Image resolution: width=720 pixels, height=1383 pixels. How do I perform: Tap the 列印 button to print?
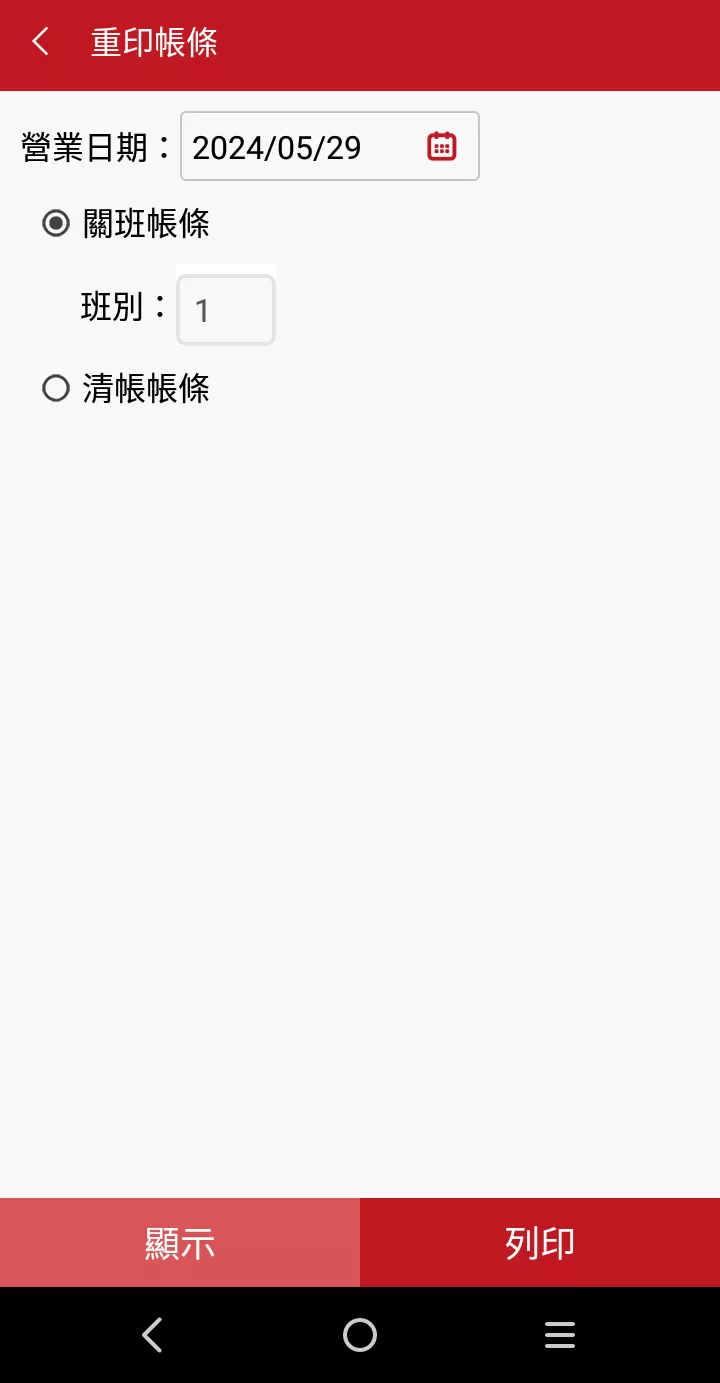540,1243
